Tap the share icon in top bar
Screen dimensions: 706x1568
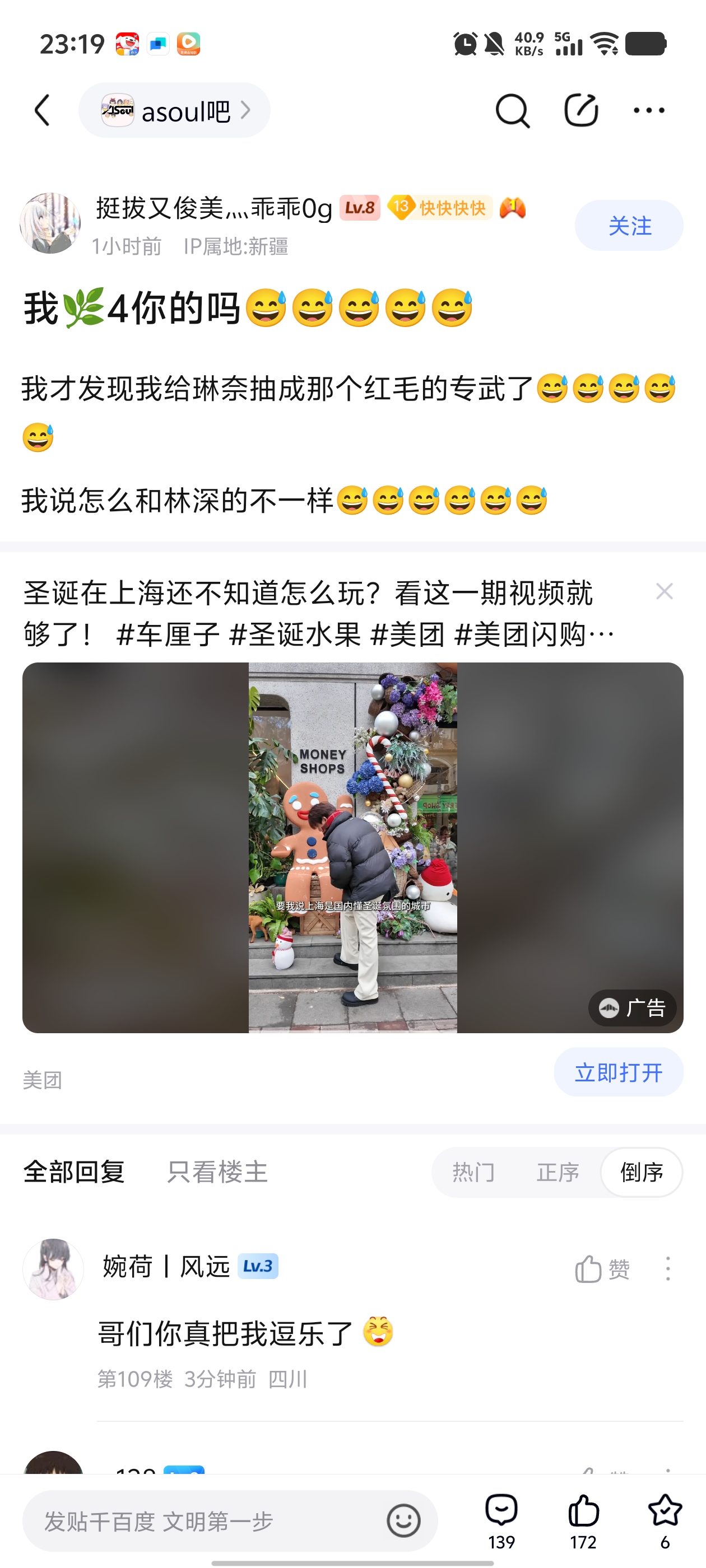click(580, 110)
